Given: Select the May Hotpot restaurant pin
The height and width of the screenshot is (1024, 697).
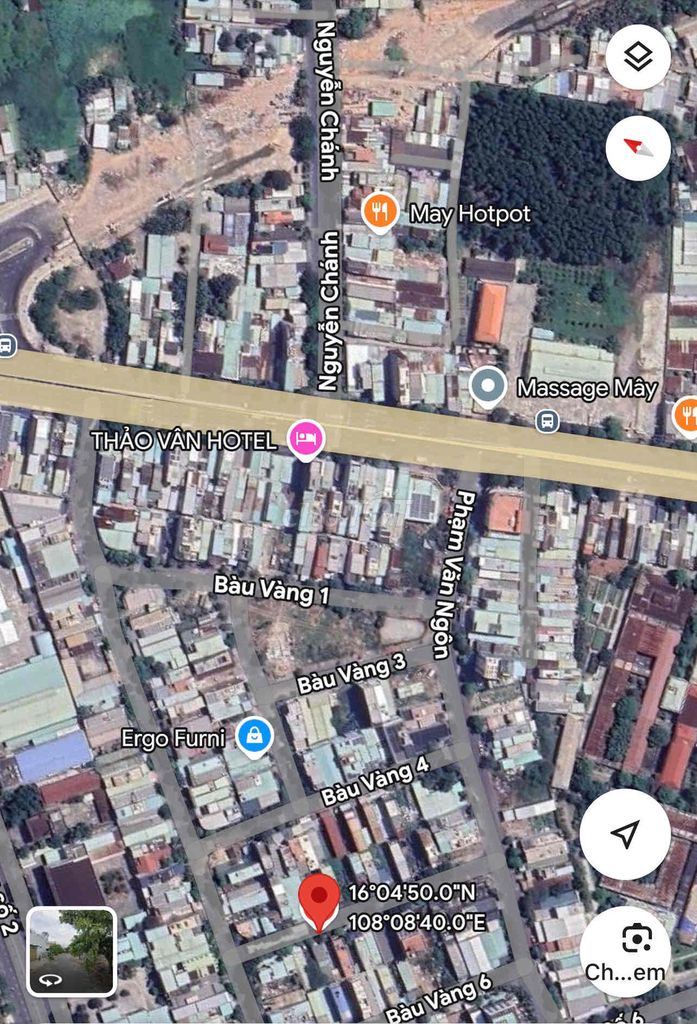Looking at the screenshot, I should [380, 213].
